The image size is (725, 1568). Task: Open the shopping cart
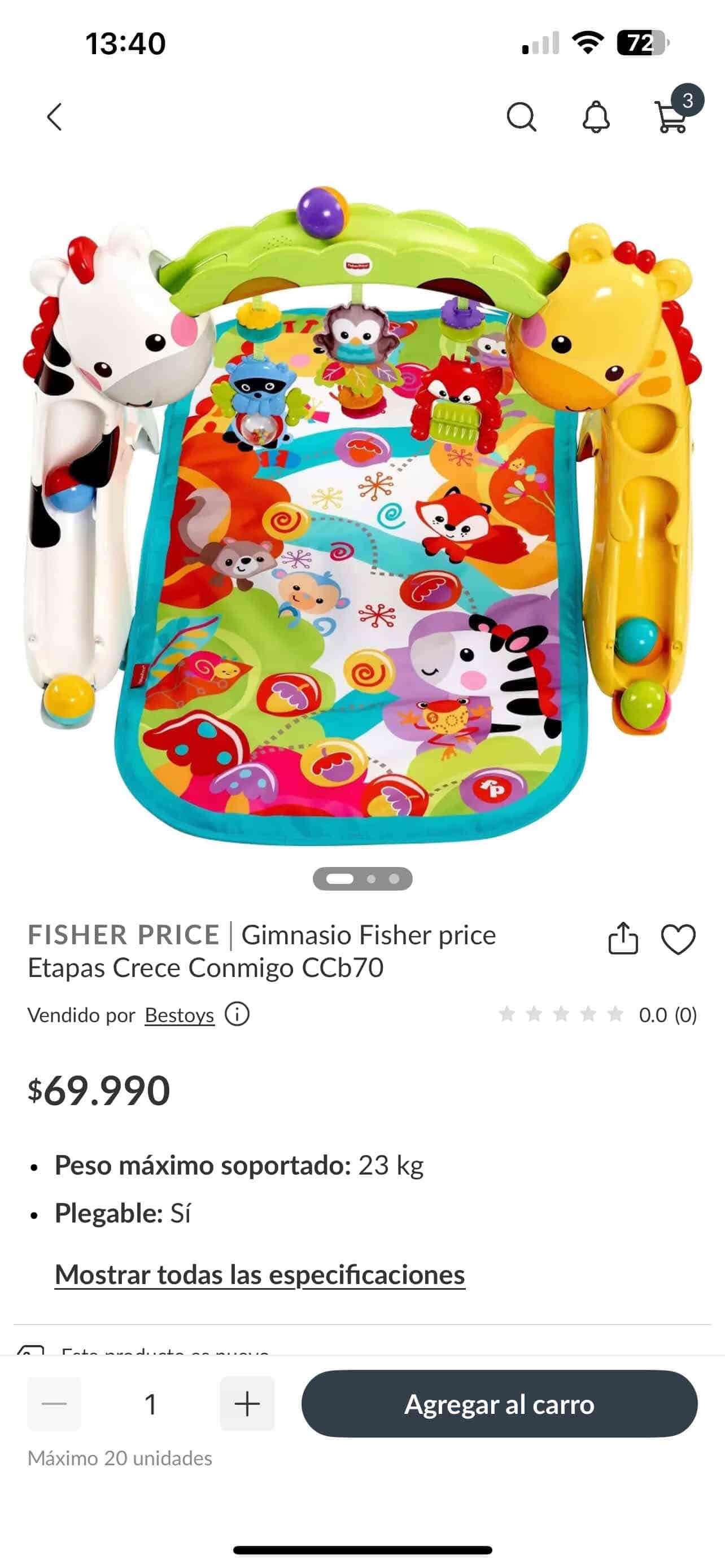coord(671,116)
